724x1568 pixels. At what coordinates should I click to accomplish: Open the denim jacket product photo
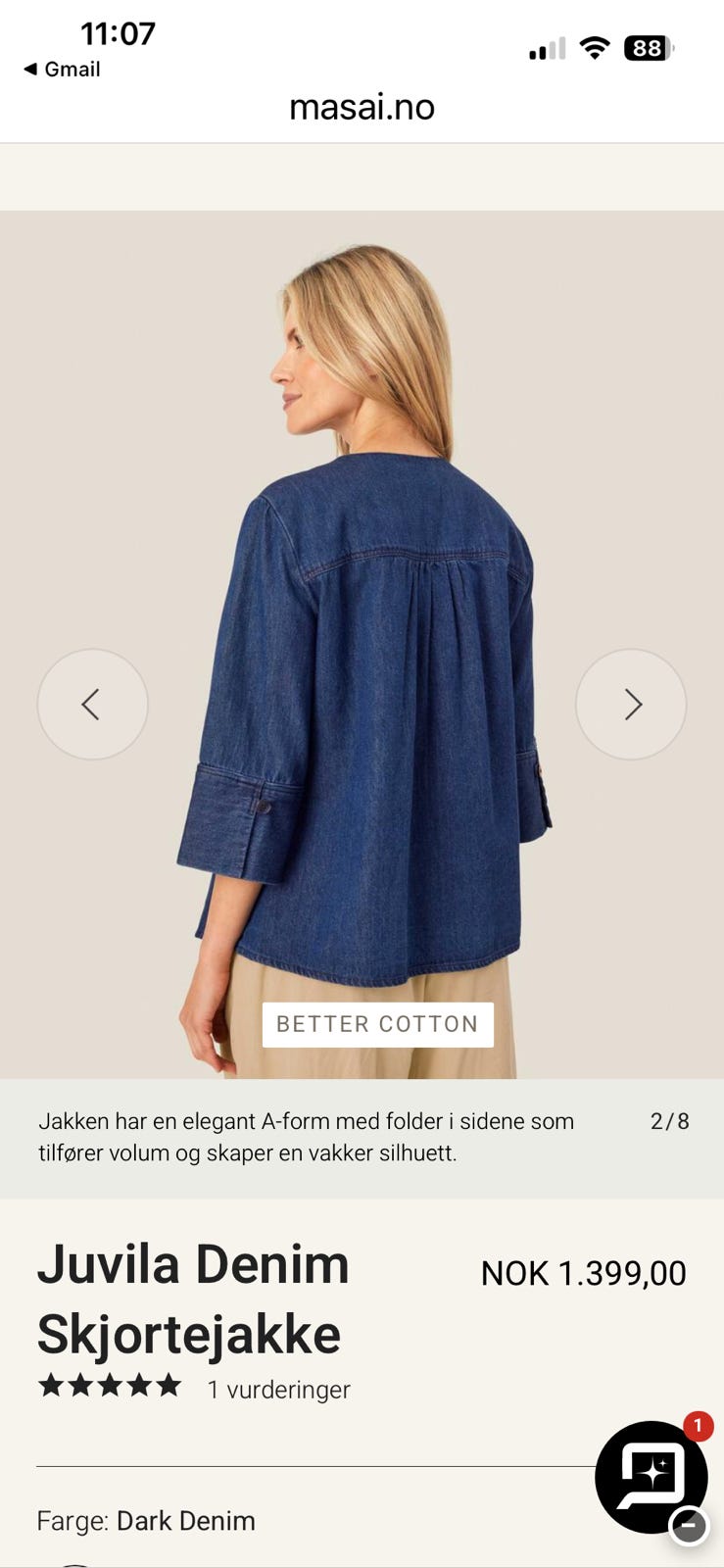(362, 645)
